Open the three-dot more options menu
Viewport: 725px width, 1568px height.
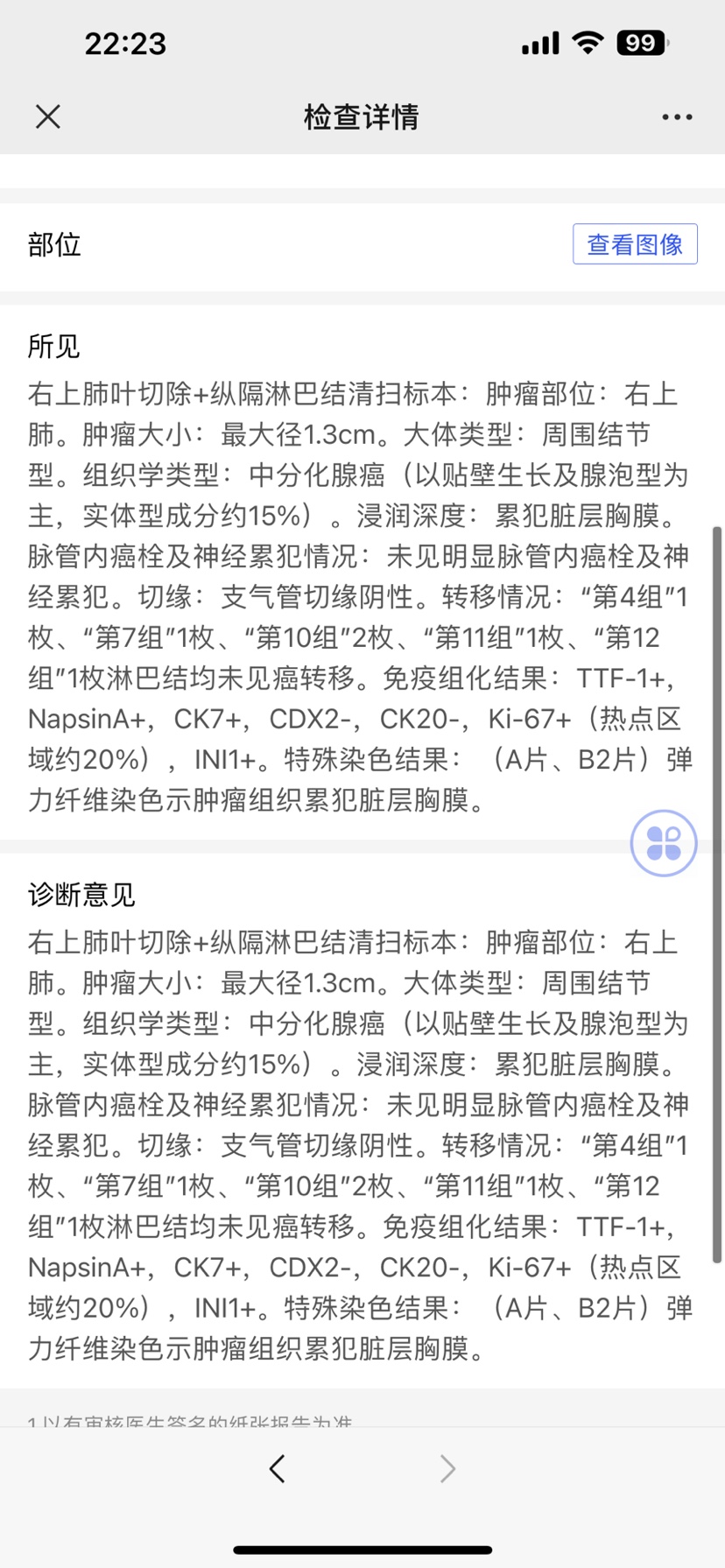pos(677,117)
